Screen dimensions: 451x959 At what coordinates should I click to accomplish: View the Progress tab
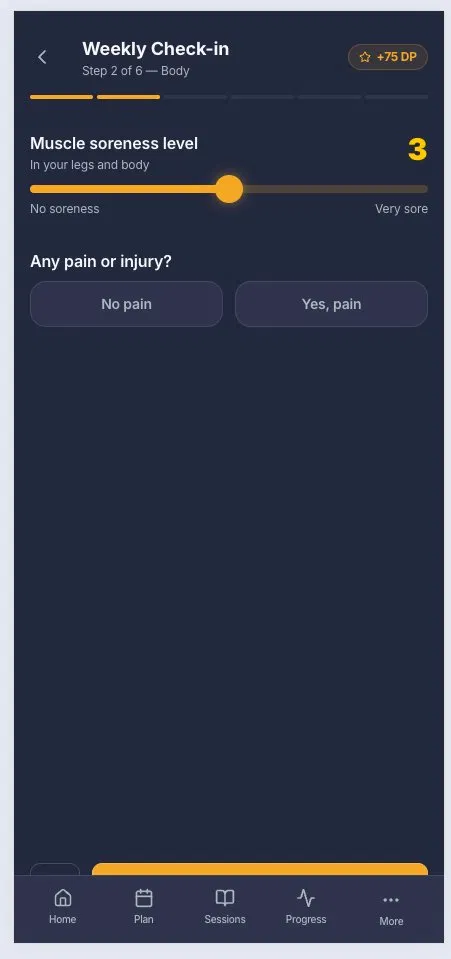pos(306,907)
